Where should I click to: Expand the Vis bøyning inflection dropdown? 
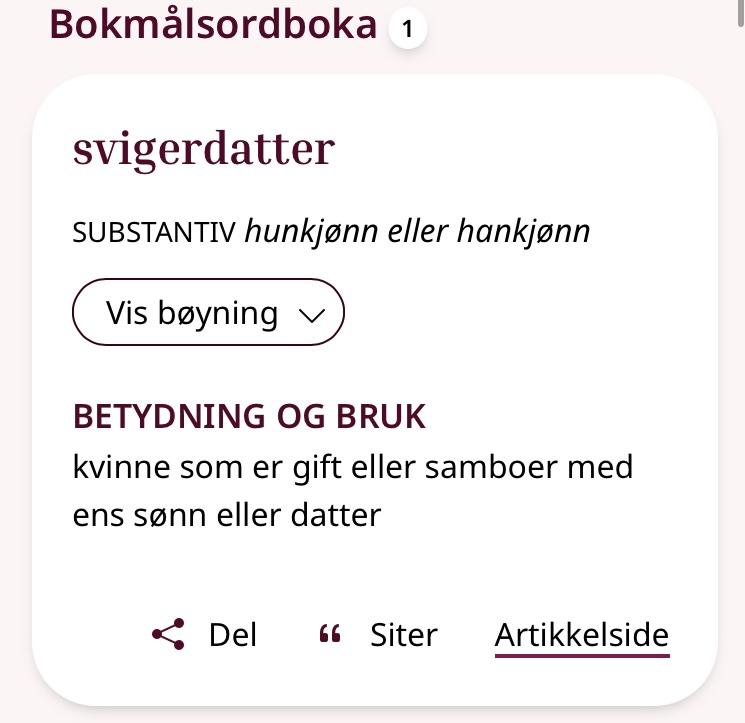click(x=208, y=313)
